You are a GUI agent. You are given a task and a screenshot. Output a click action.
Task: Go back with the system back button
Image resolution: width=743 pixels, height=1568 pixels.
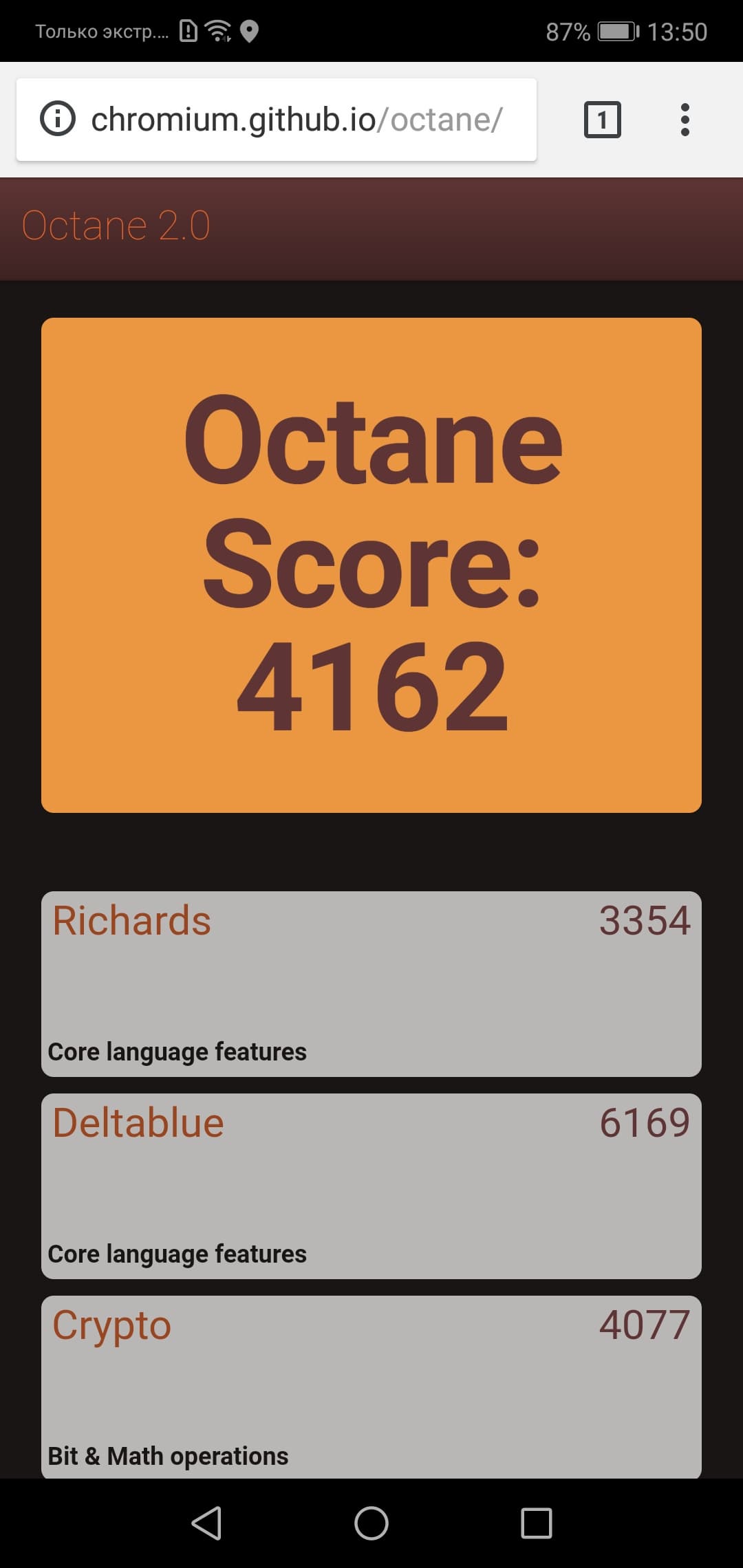coord(206,1523)
